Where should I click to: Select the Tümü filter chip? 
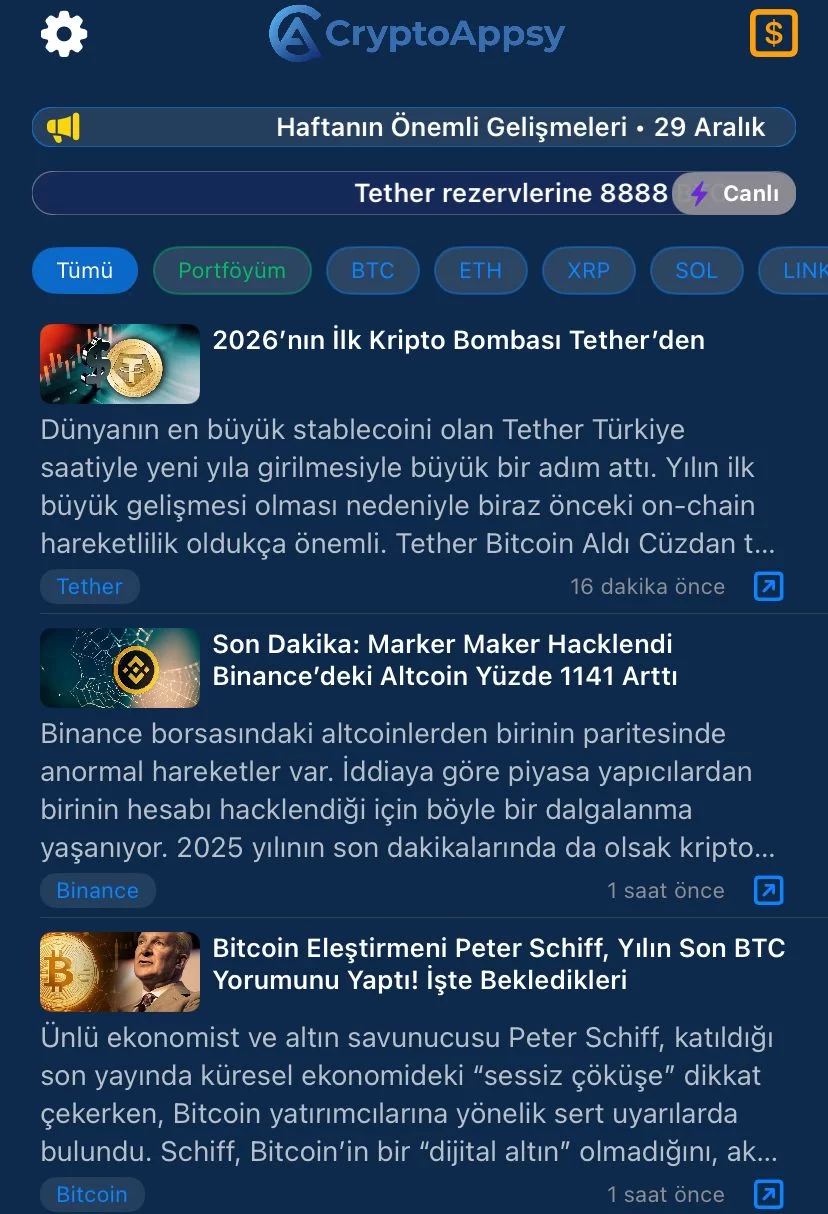coord(85,270)
